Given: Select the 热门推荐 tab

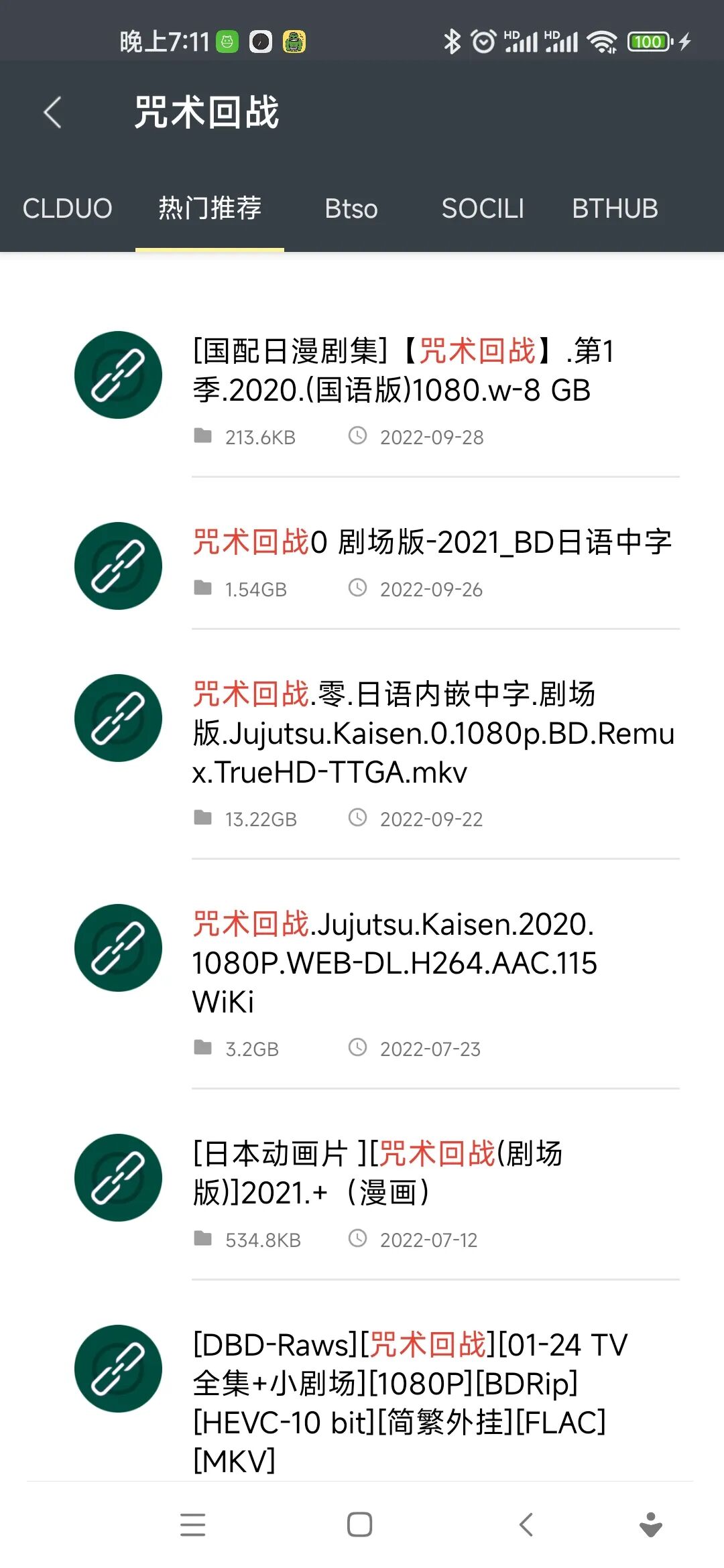Looking at the screenshot, I should (x=210, y=208).
